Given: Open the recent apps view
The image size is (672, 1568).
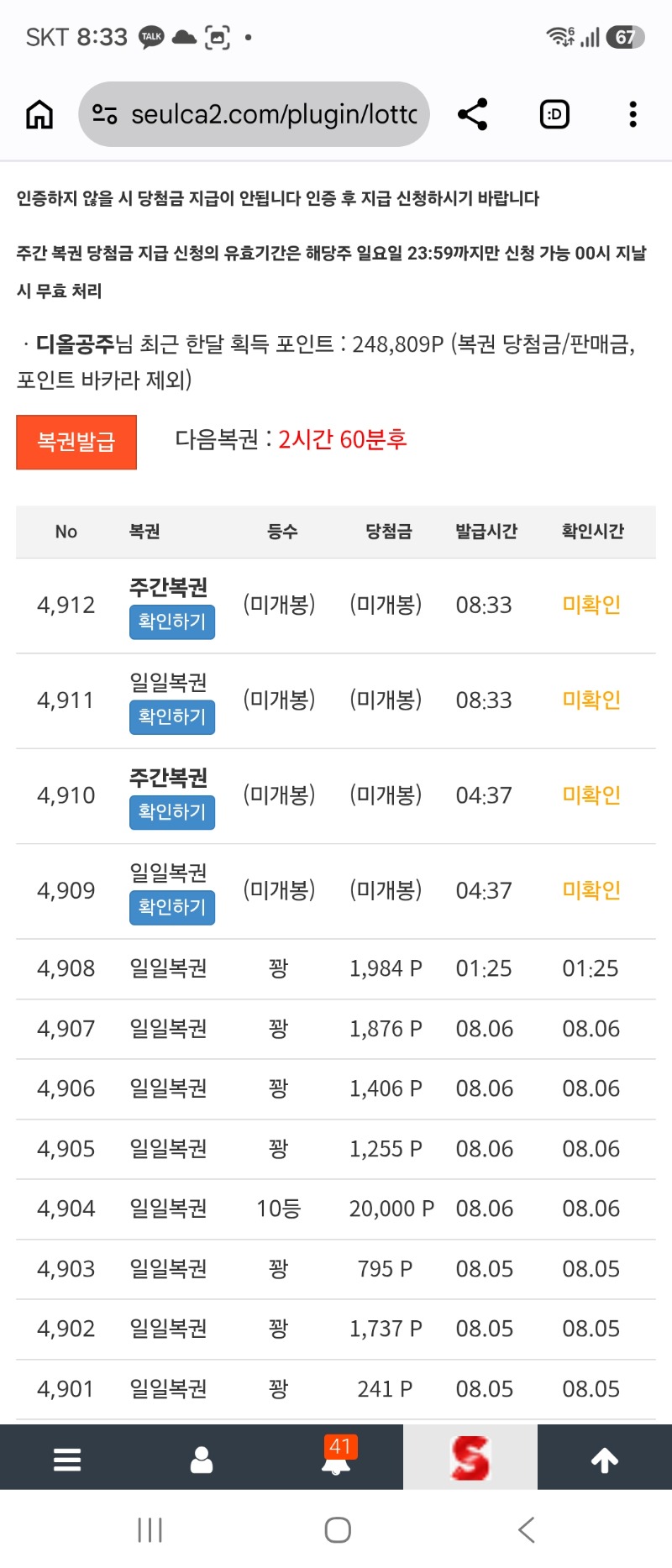Looking at the screenshot, I should click(x=150, y=1529).
